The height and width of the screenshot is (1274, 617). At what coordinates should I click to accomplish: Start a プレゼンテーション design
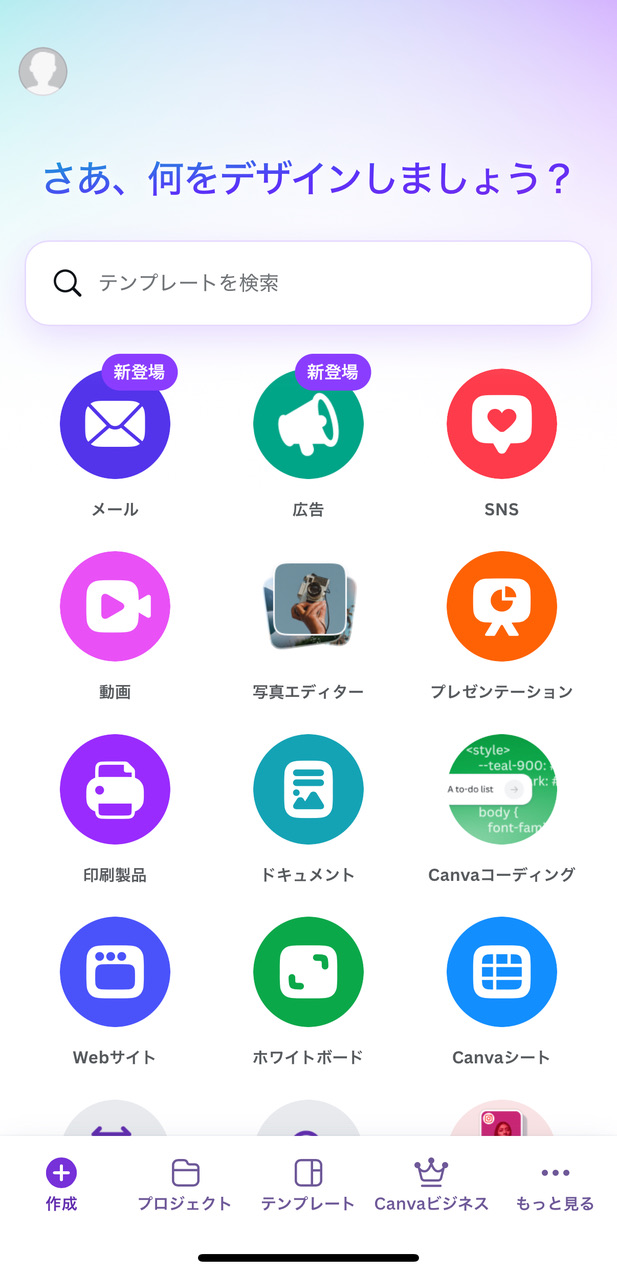coord(501,607)
